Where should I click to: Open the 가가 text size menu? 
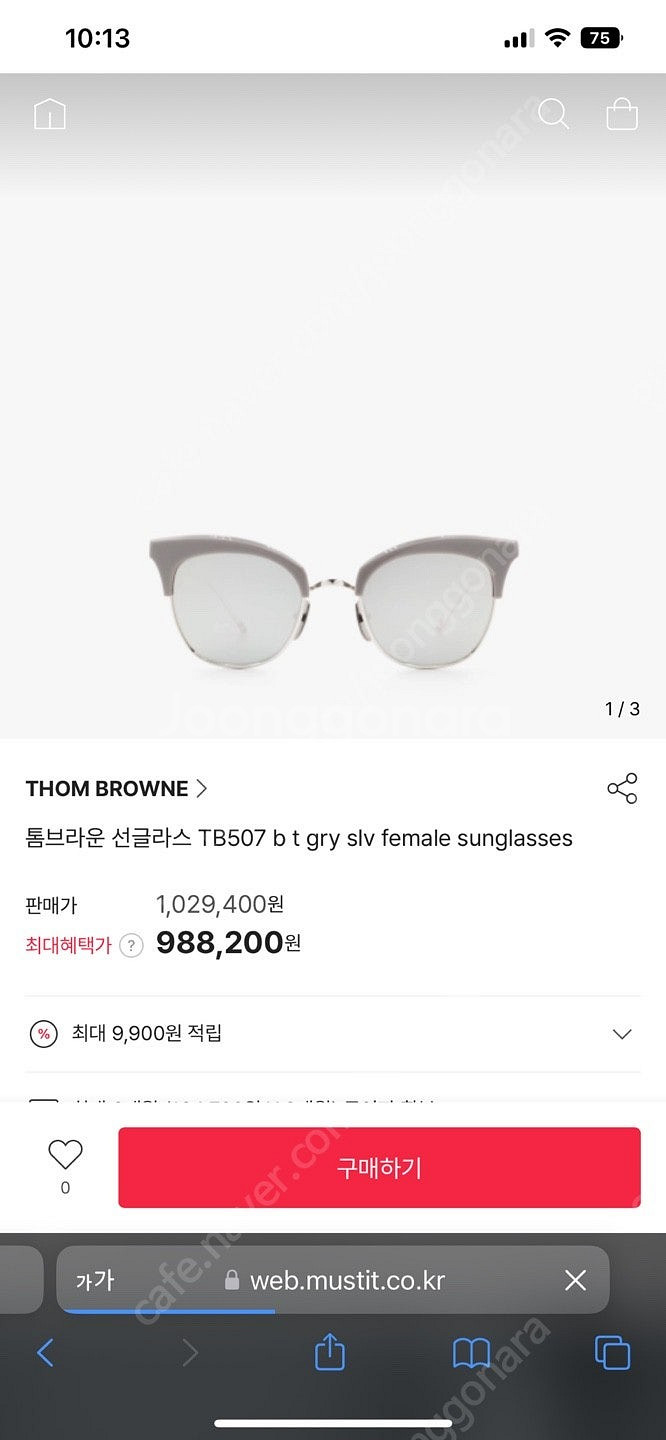95,1280
